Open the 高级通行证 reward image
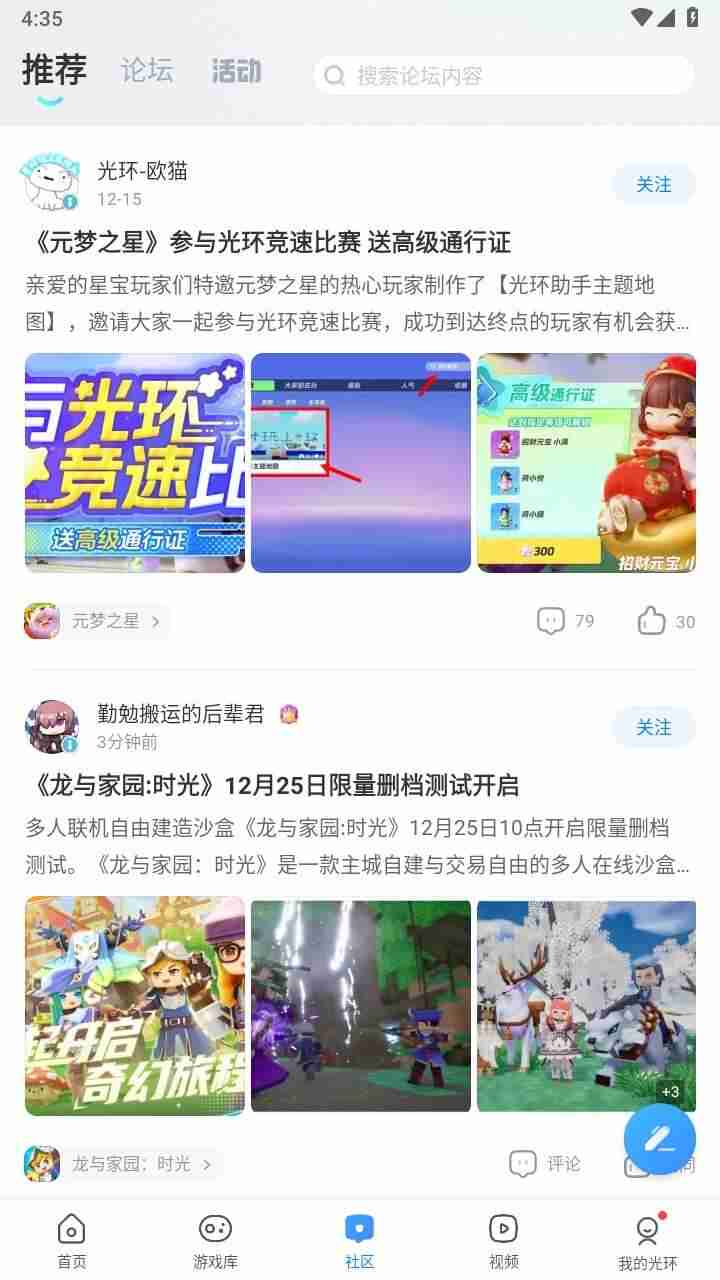Screen dimensions: 720x1280 [586, 463]
